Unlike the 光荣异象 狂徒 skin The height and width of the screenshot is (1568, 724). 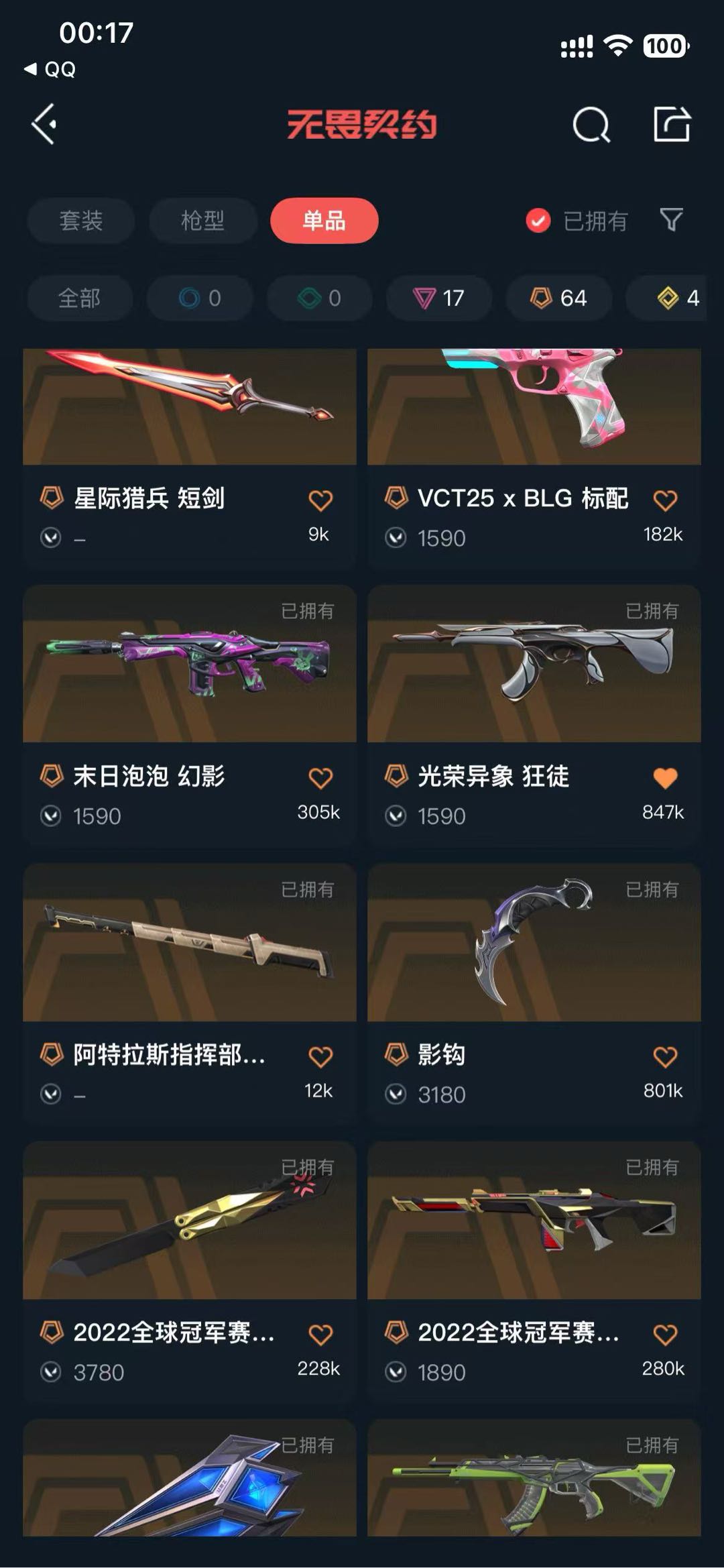tap(664, 778)
